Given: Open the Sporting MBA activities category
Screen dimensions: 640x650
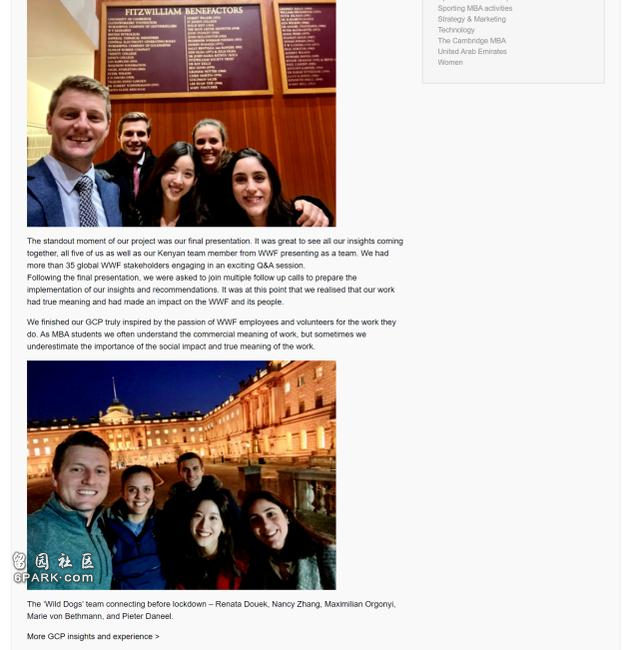Looking at the screenshot, I should pos(474,8).
